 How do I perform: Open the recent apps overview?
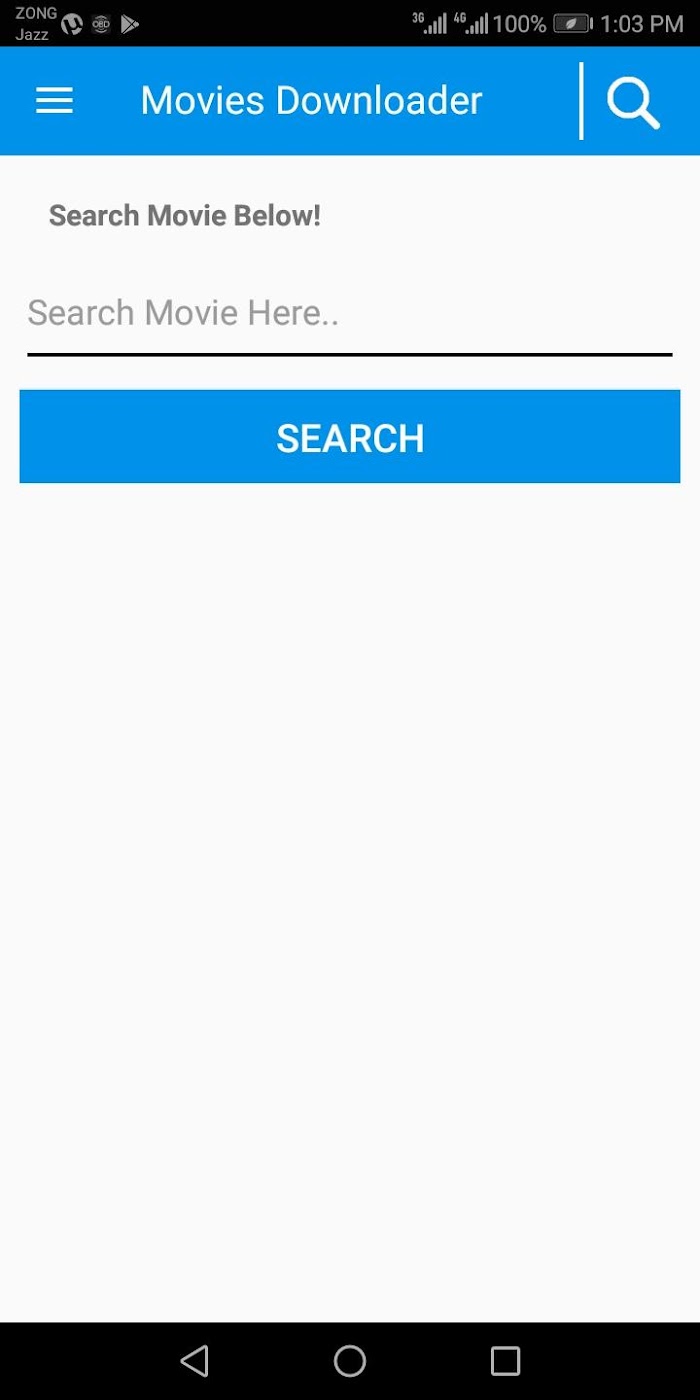[x=505, y=1361]
